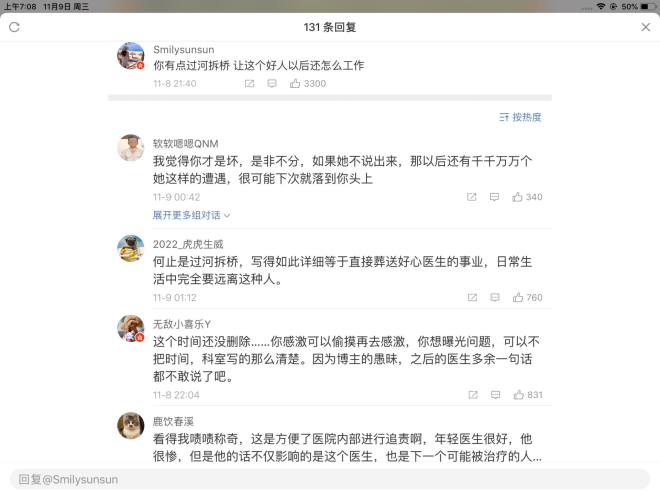Screen dimensions: 660x495
Task: Close the 131 replies panel
Action: click(645, 27)
